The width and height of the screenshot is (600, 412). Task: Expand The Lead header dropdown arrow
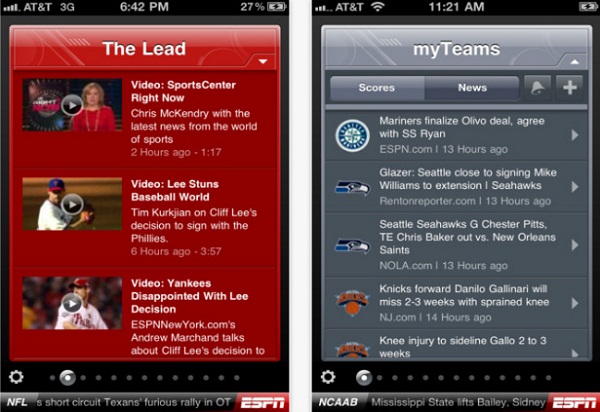[262, 62]
